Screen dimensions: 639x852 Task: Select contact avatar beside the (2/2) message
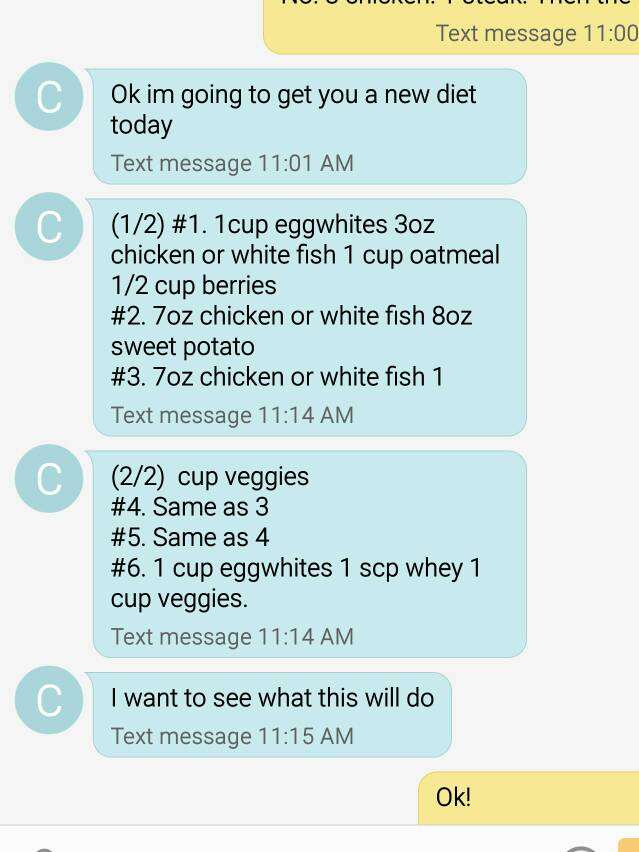pyautogui.click(x=48, y=479)
